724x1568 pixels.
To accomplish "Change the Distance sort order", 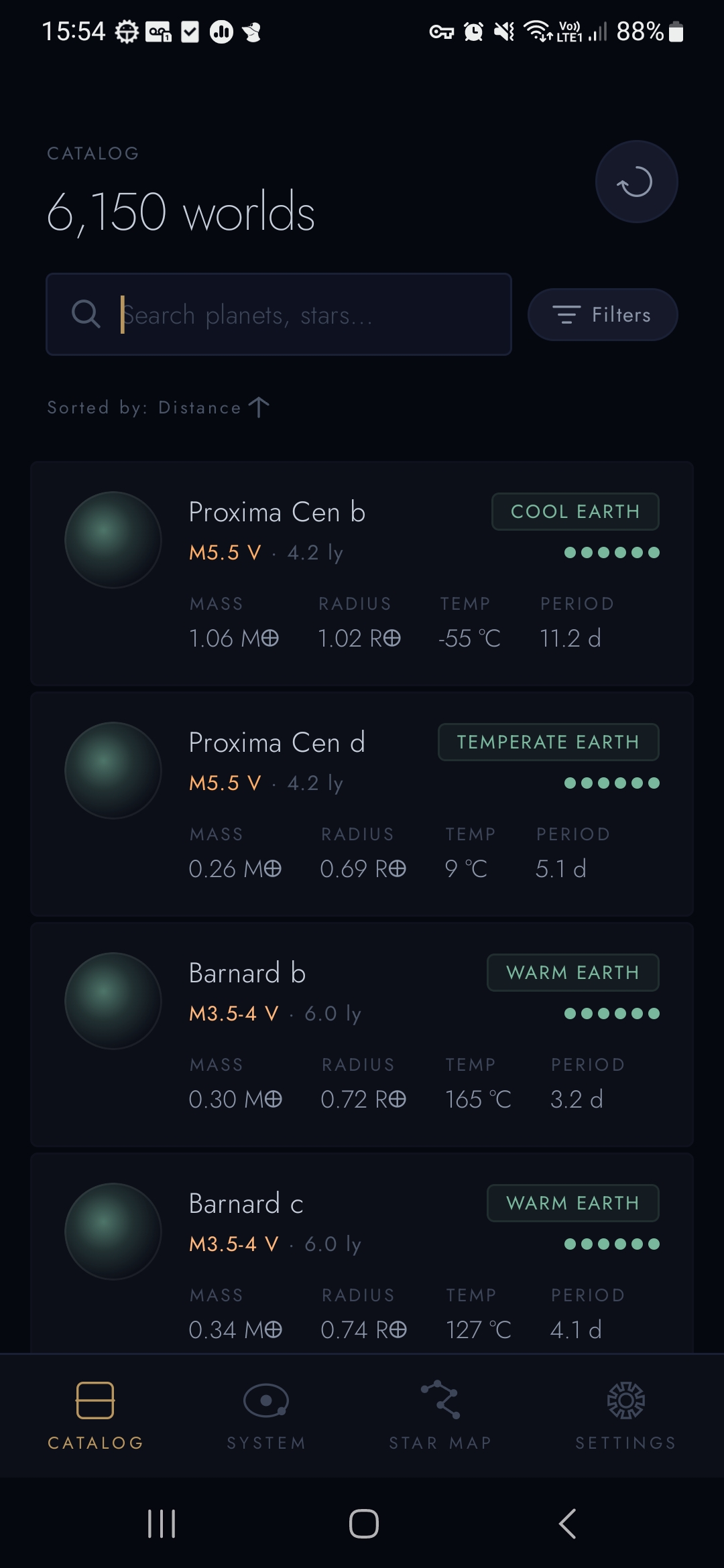I will pos(158,407).
